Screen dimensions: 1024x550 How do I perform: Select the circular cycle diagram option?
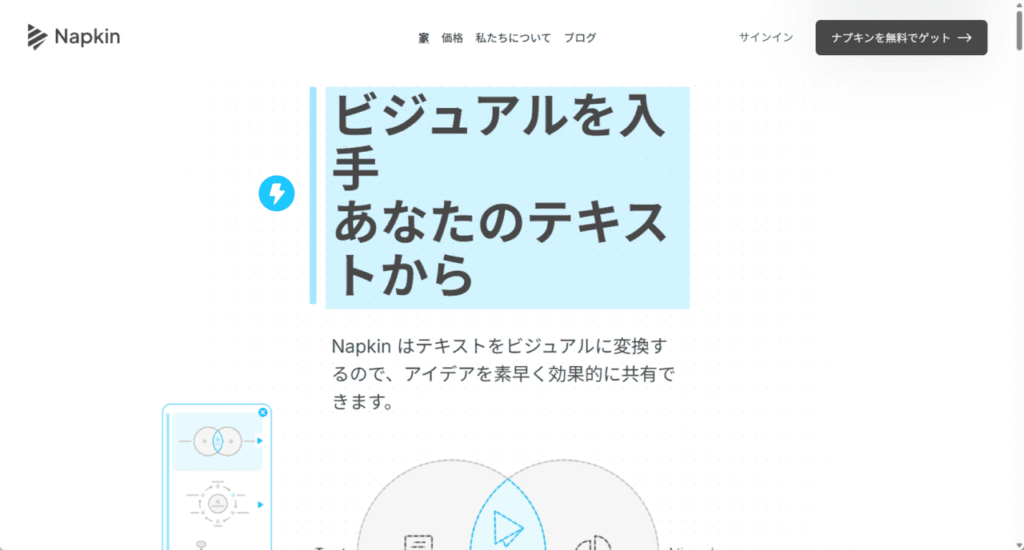point(217,503)
